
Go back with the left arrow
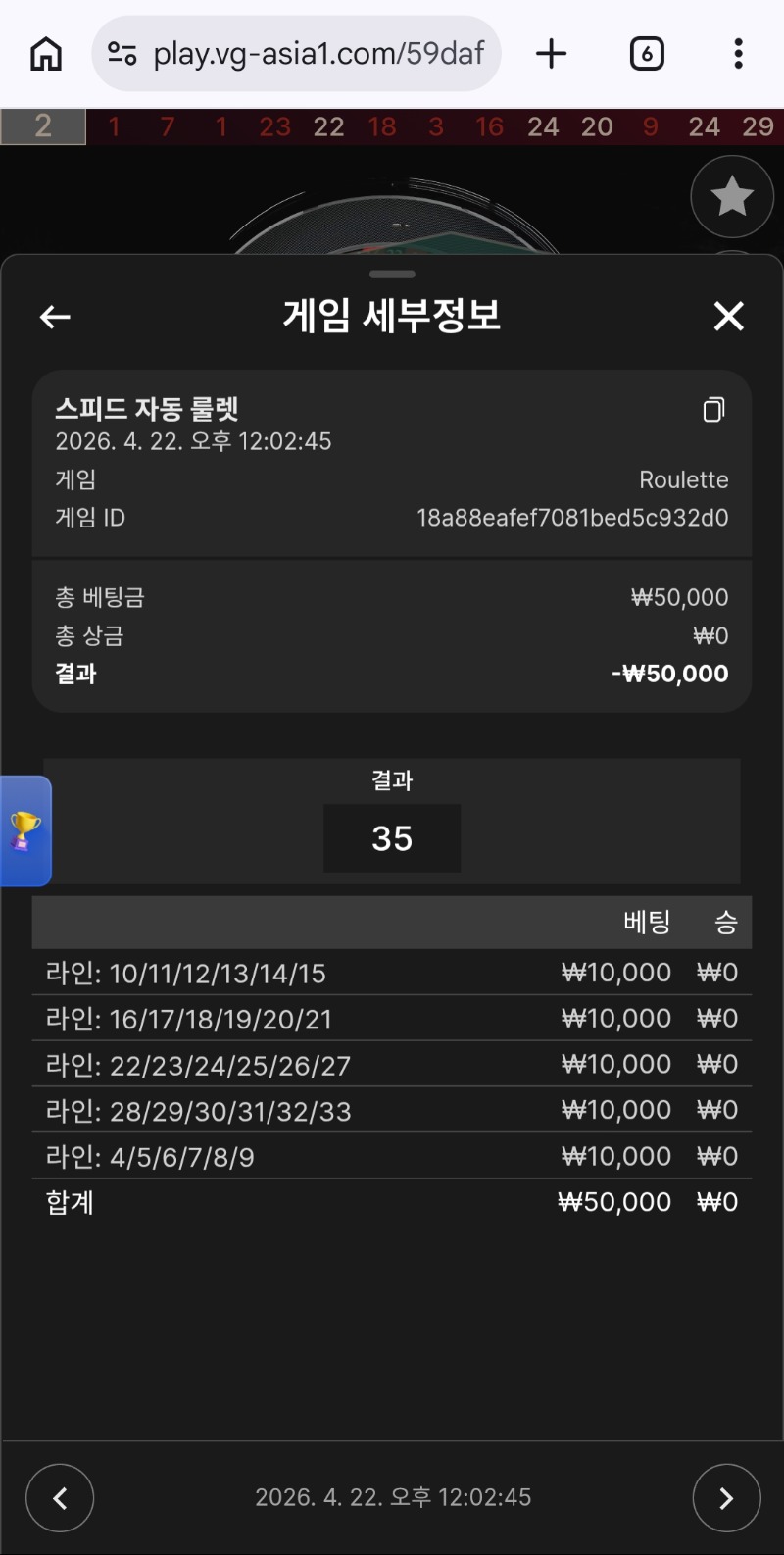pyautogui.click(x=55, y=317)
